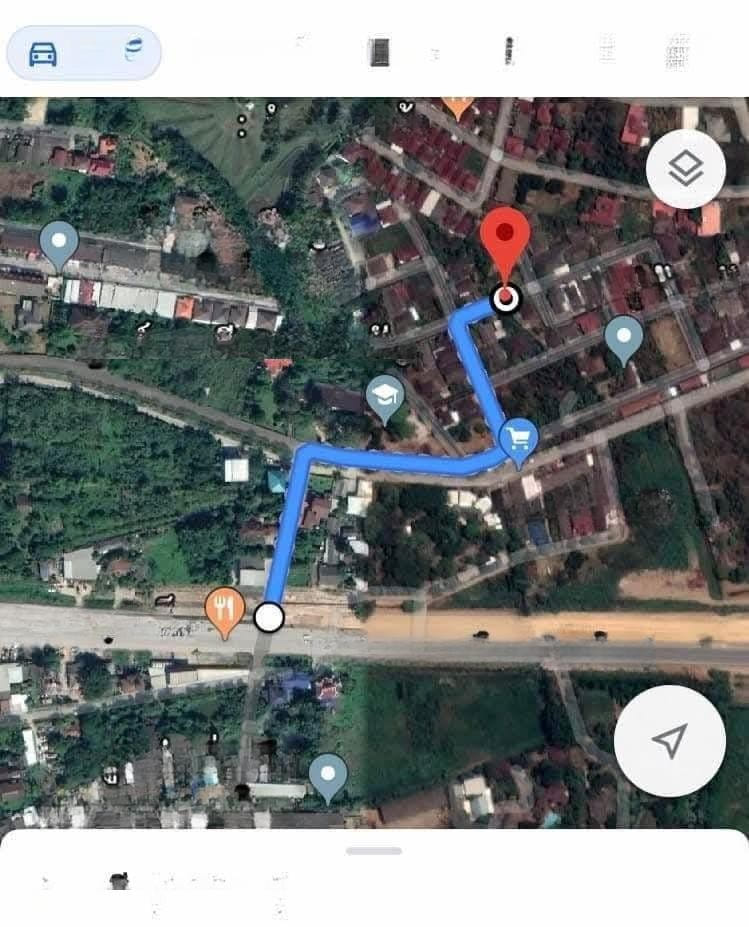Screen dimensions: 749x927
Task: Tap the orange restaurant pin
Action: click(225, 609)
